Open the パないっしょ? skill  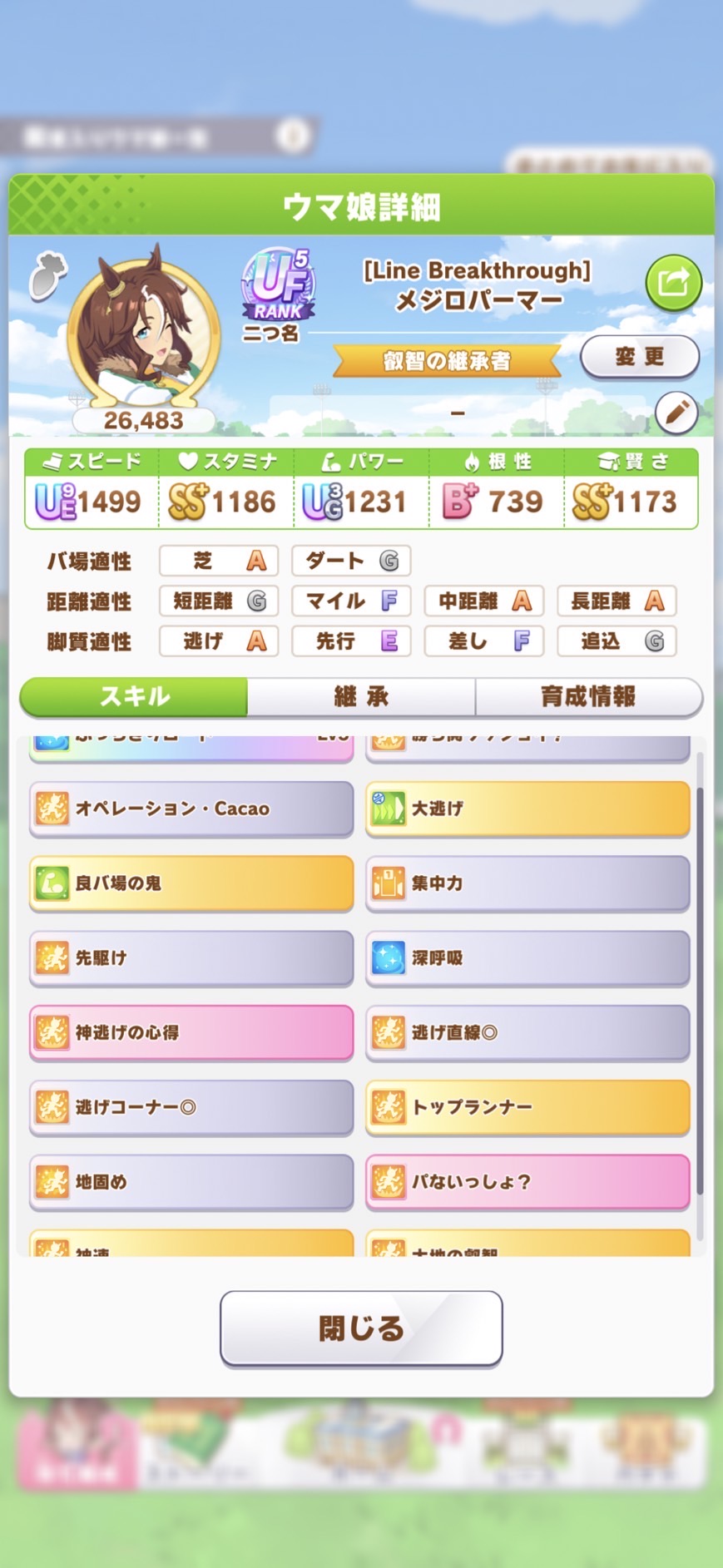(x=527, y=1181)
